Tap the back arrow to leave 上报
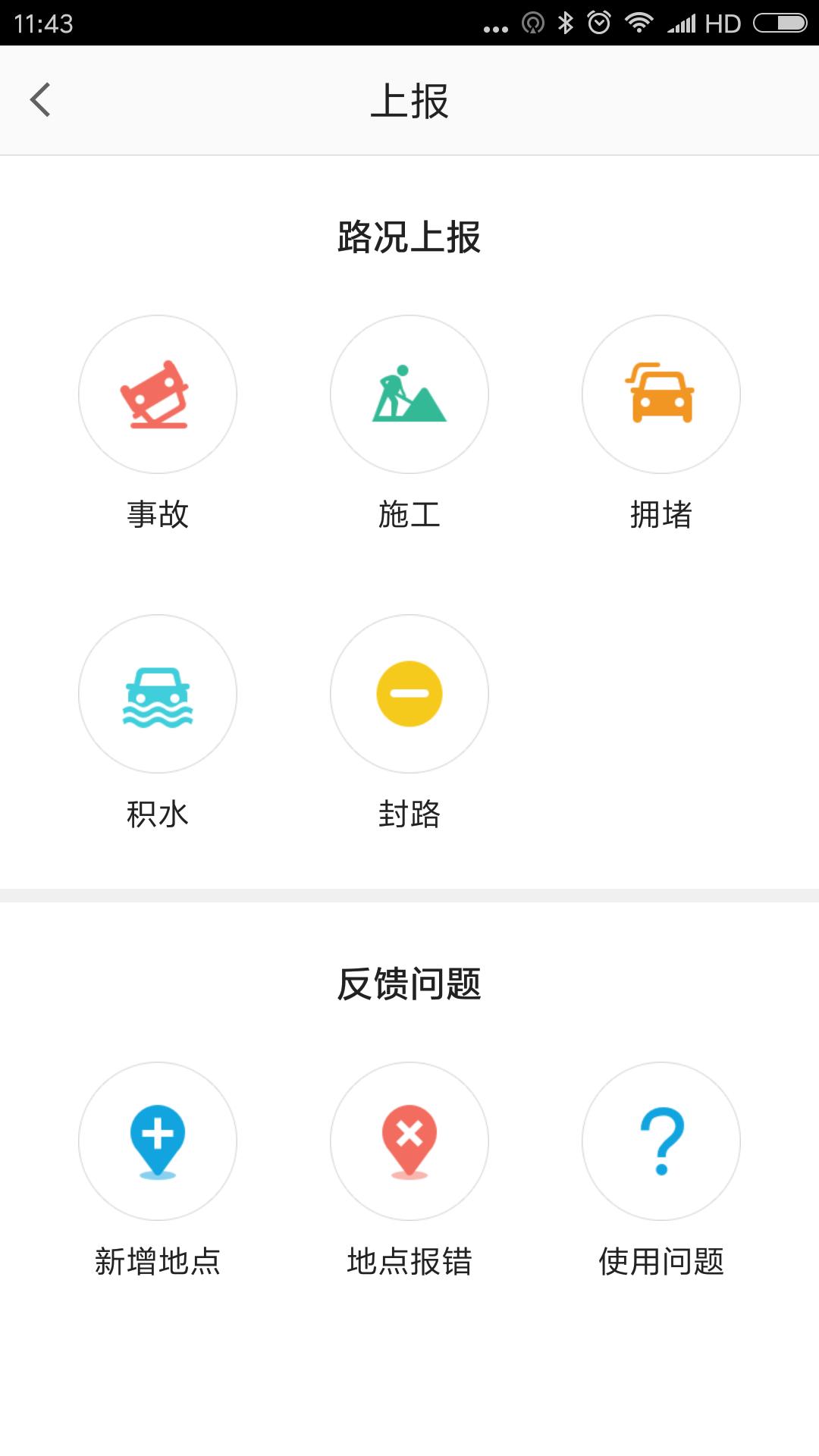819x1456 pixels. click(x=41, y=100)
